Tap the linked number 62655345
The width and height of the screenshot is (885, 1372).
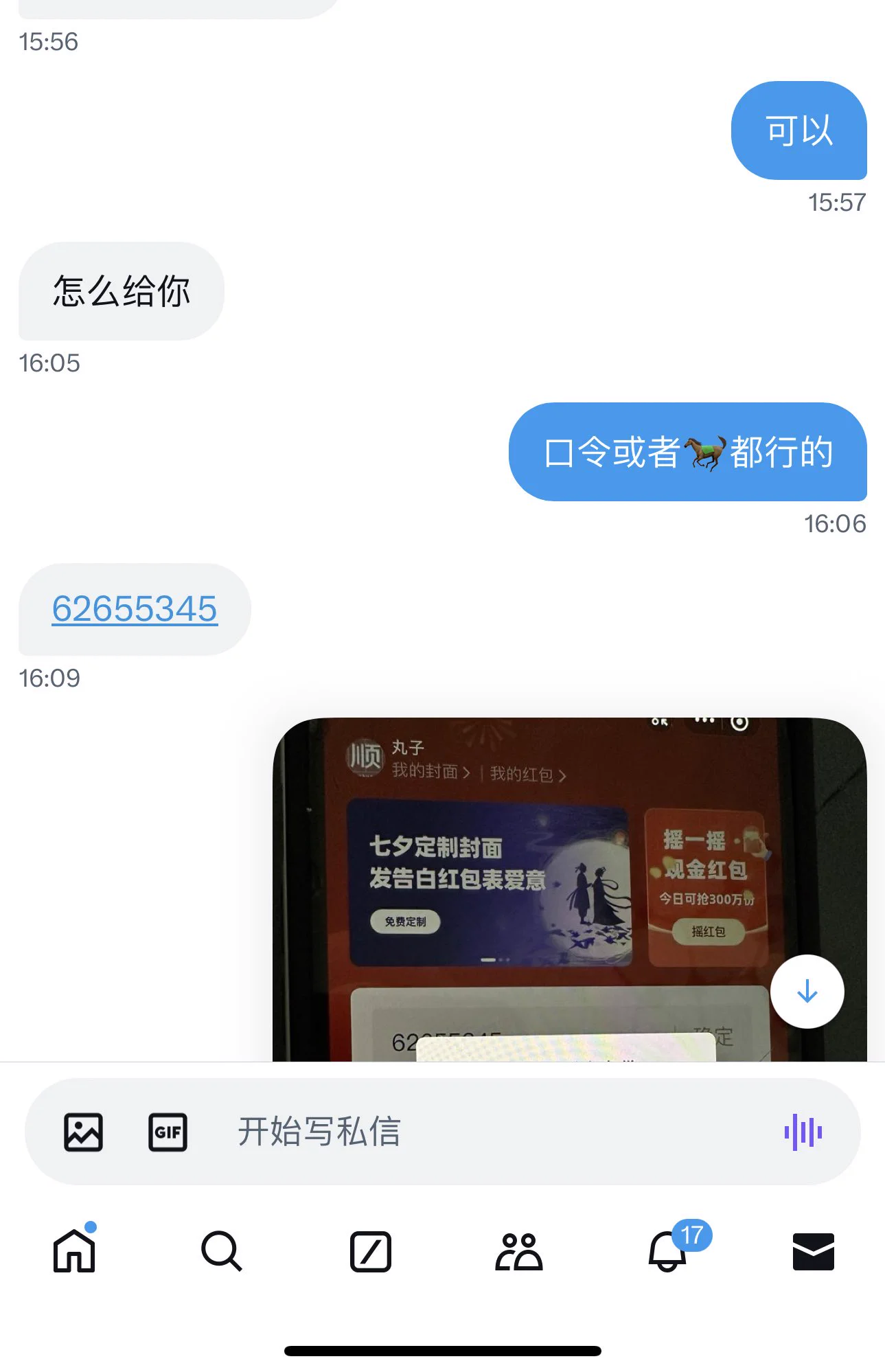point(135,609)
